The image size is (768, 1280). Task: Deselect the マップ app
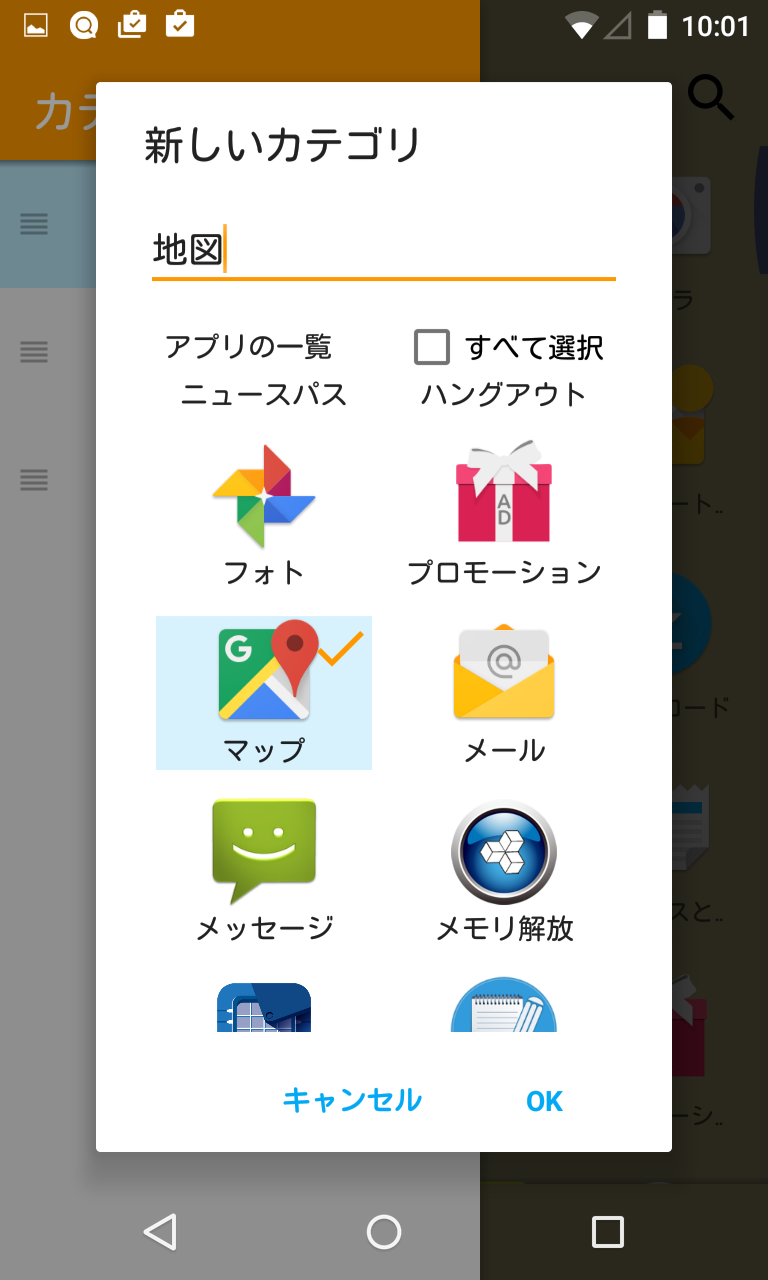tap(264, 693)
